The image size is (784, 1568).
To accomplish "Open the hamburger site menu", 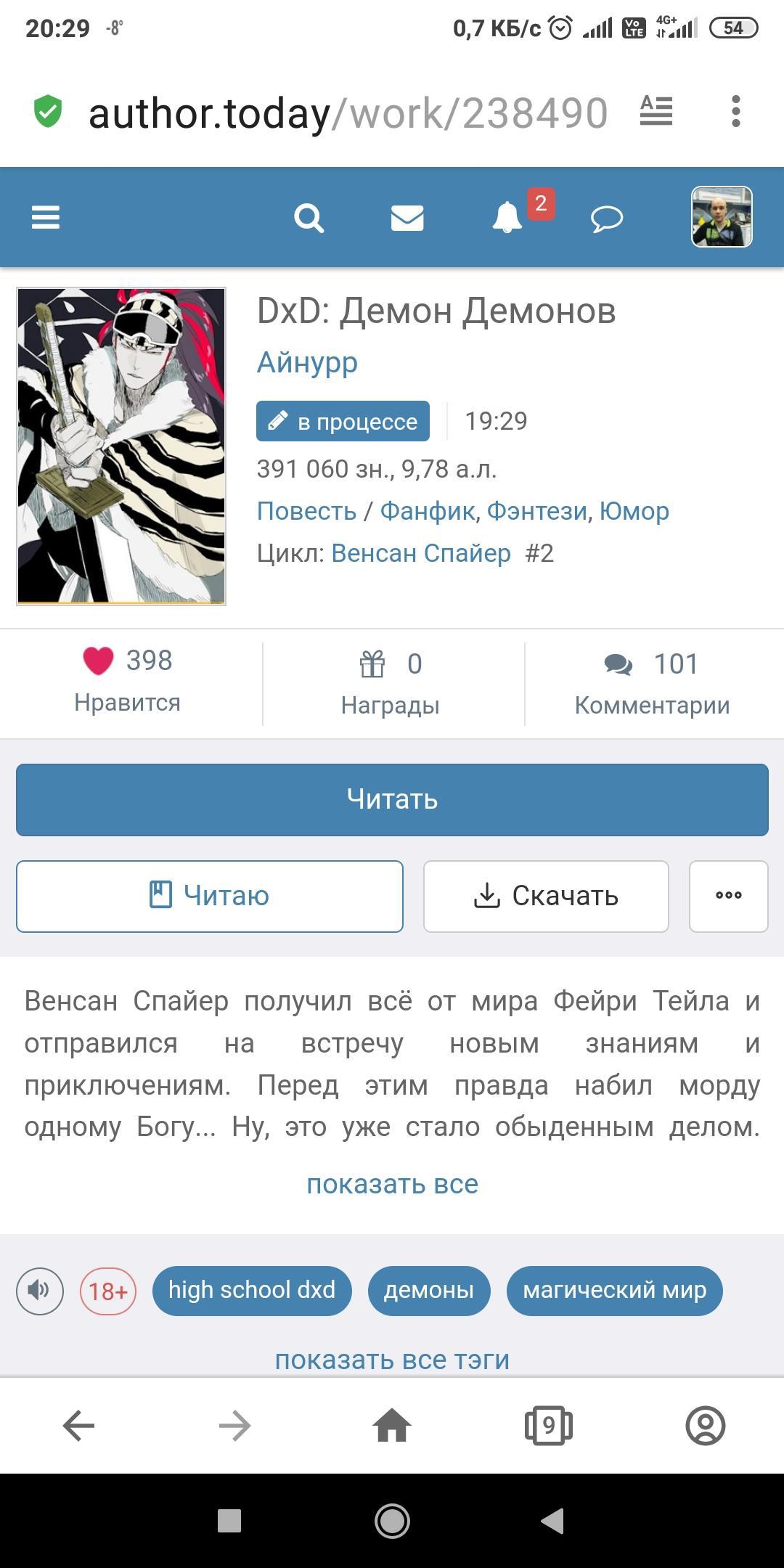I will (46, 217).
